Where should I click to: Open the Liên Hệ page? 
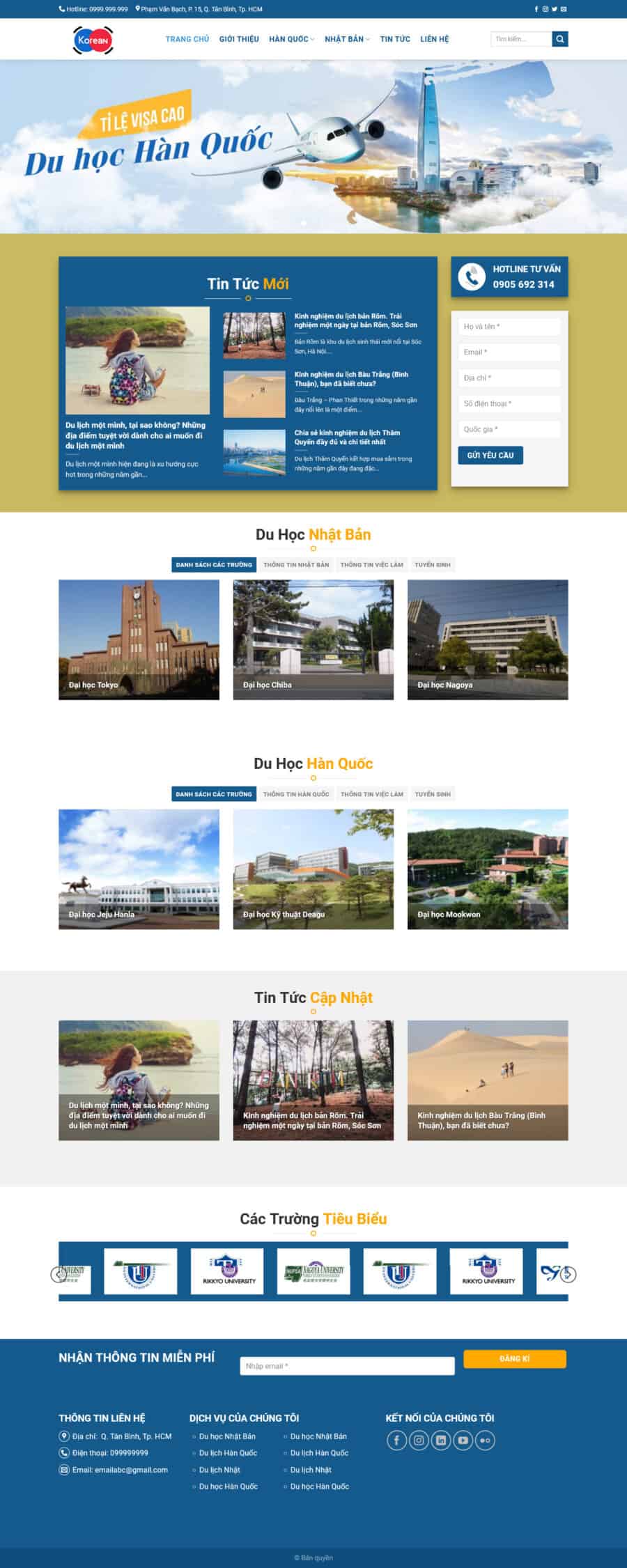click(435, 39)
